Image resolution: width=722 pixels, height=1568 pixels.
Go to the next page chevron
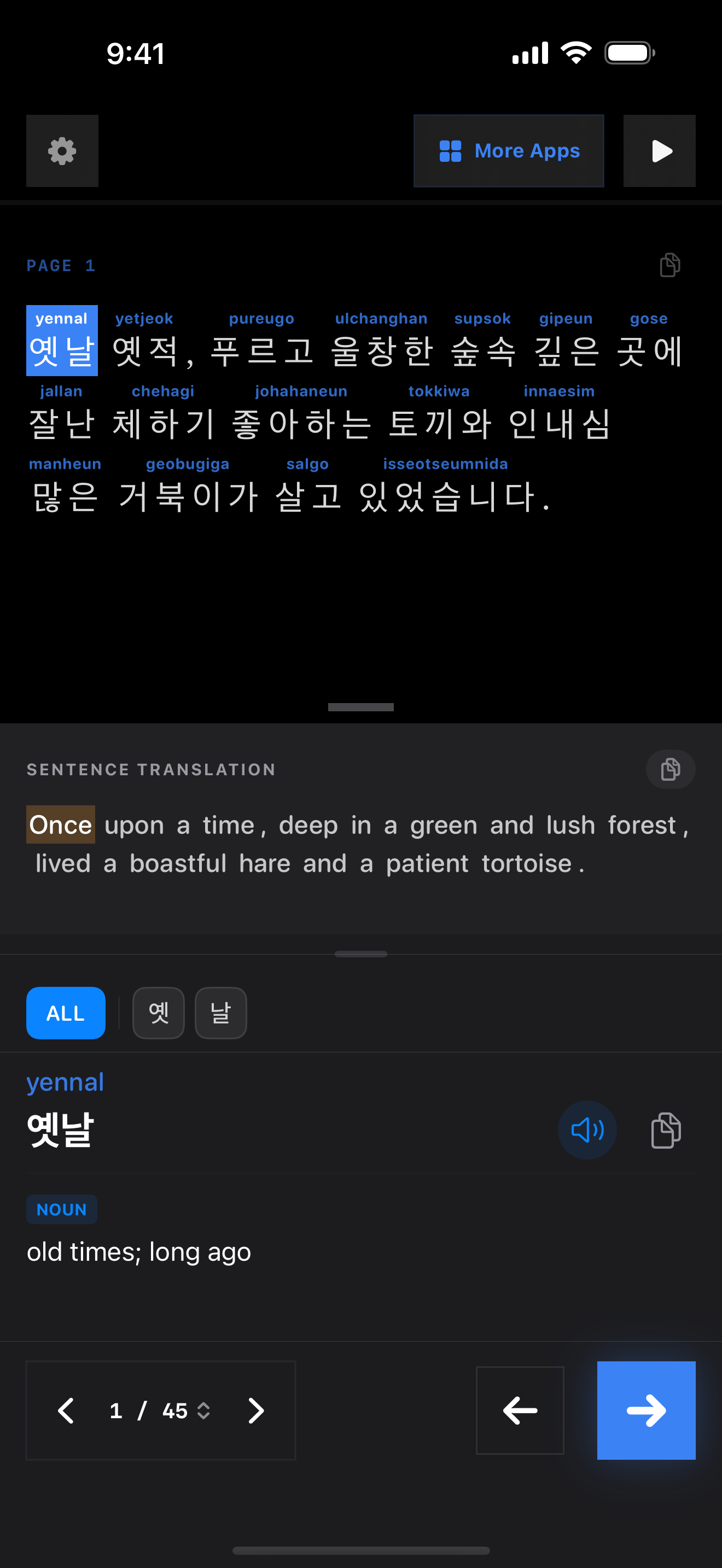coord(257,1411)
